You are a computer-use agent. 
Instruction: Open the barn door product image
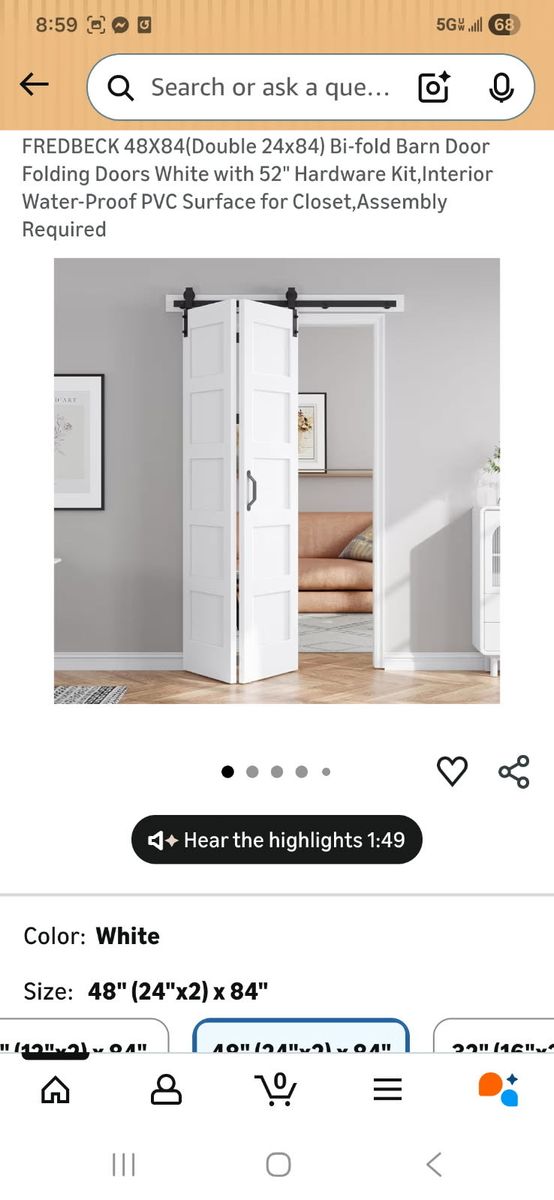click(277, 481)
